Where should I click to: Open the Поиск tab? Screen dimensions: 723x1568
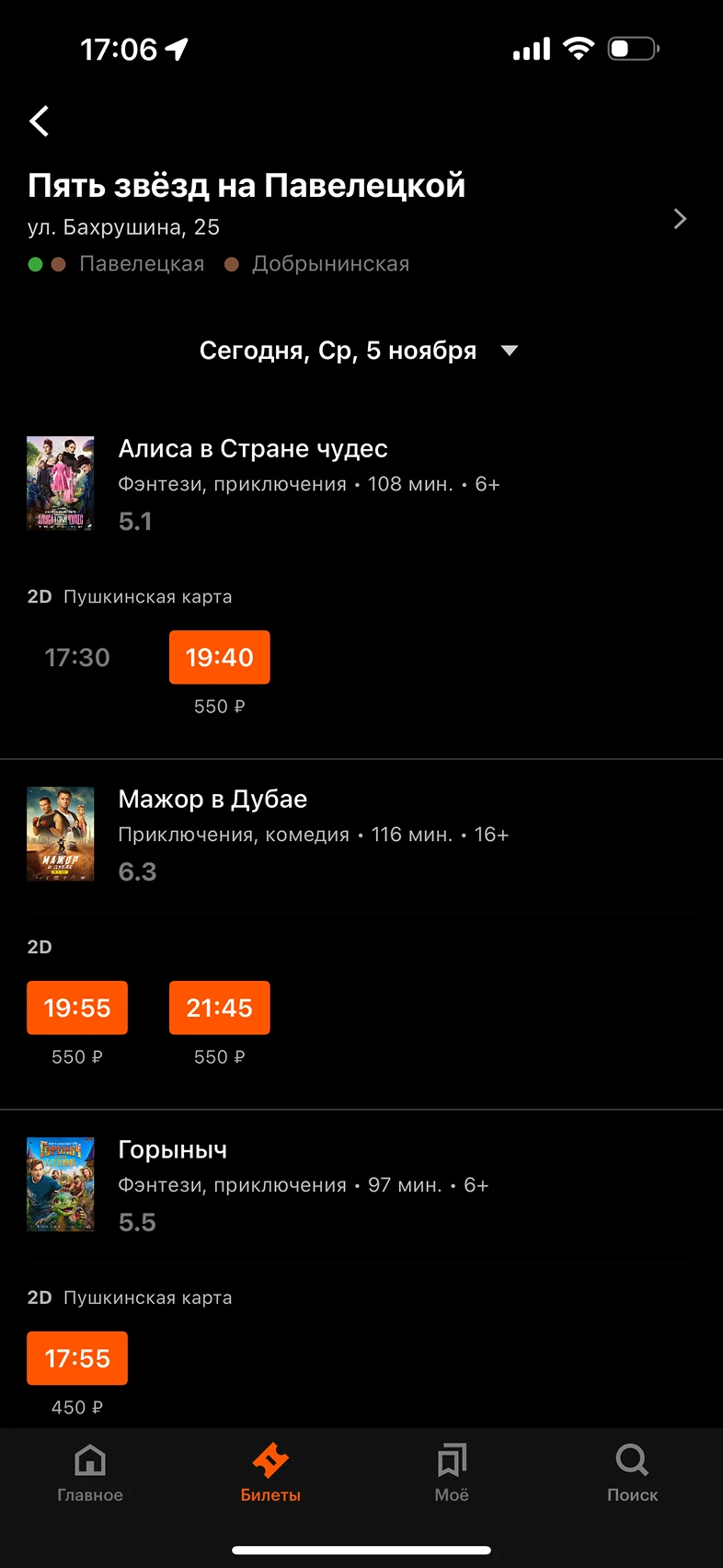click(x=632, y=1472)
